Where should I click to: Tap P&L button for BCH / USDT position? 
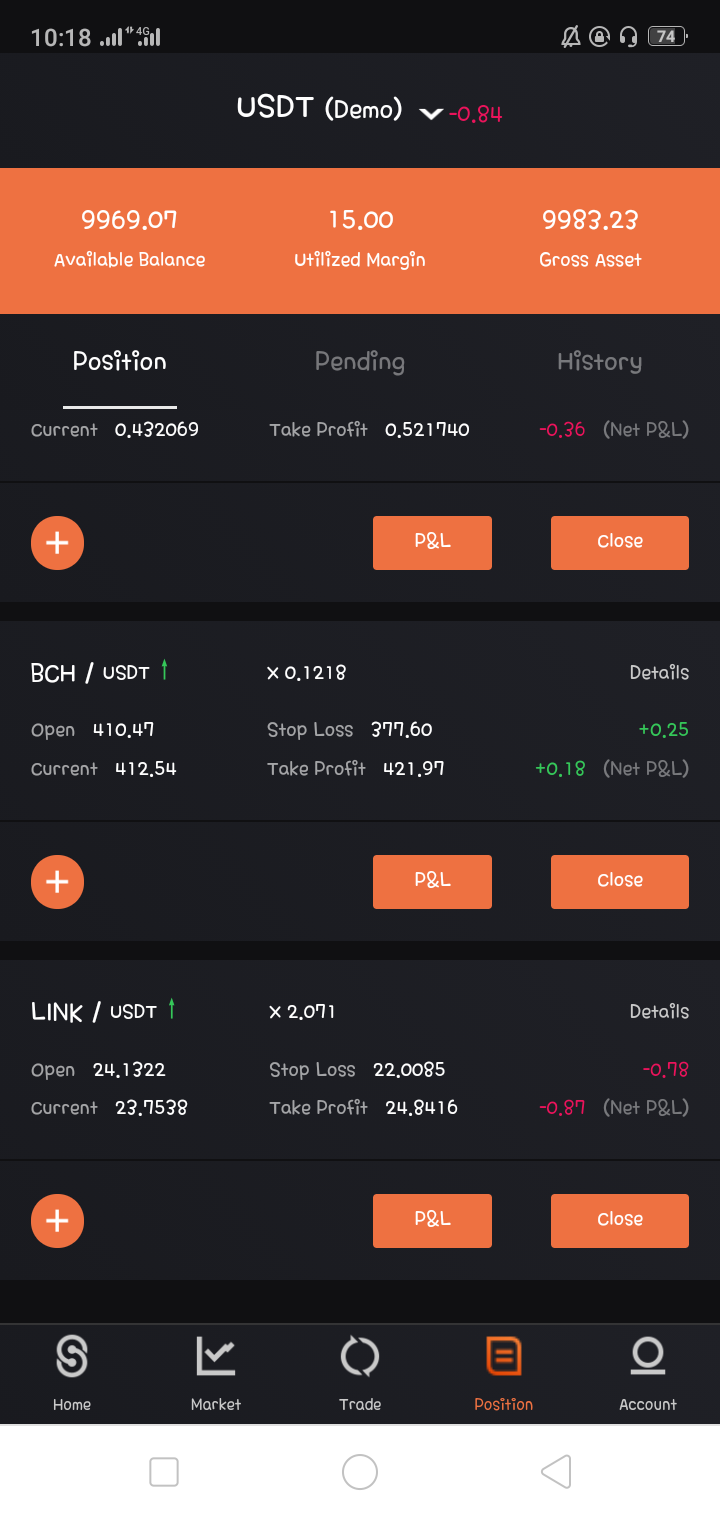point(432,881)
